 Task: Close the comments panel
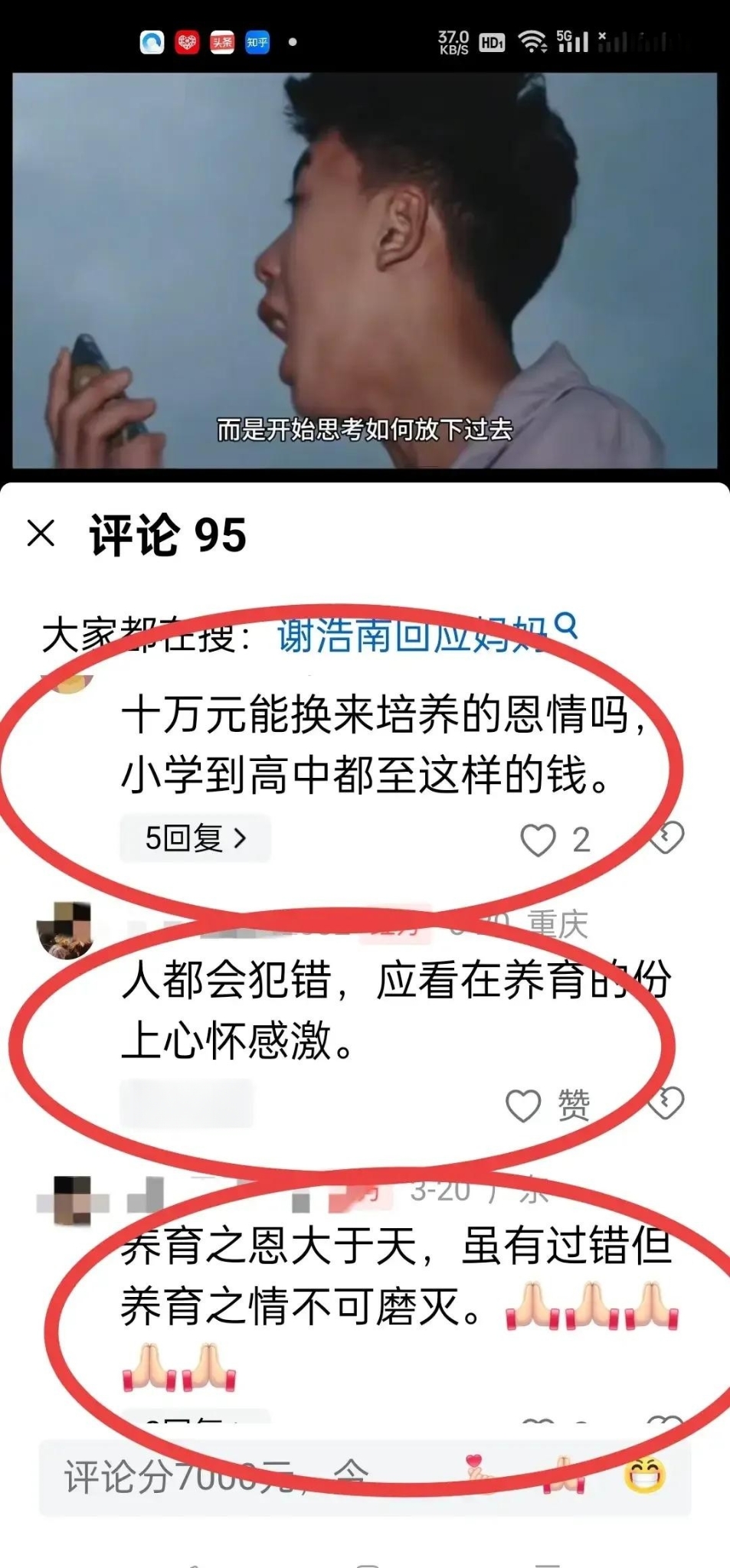point(41,534)
